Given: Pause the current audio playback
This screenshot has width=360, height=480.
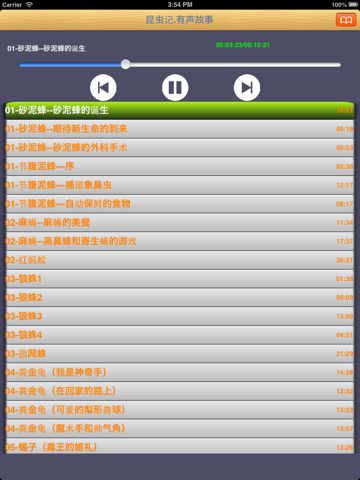Looking at the screenshot, I should tap(175, 88).
